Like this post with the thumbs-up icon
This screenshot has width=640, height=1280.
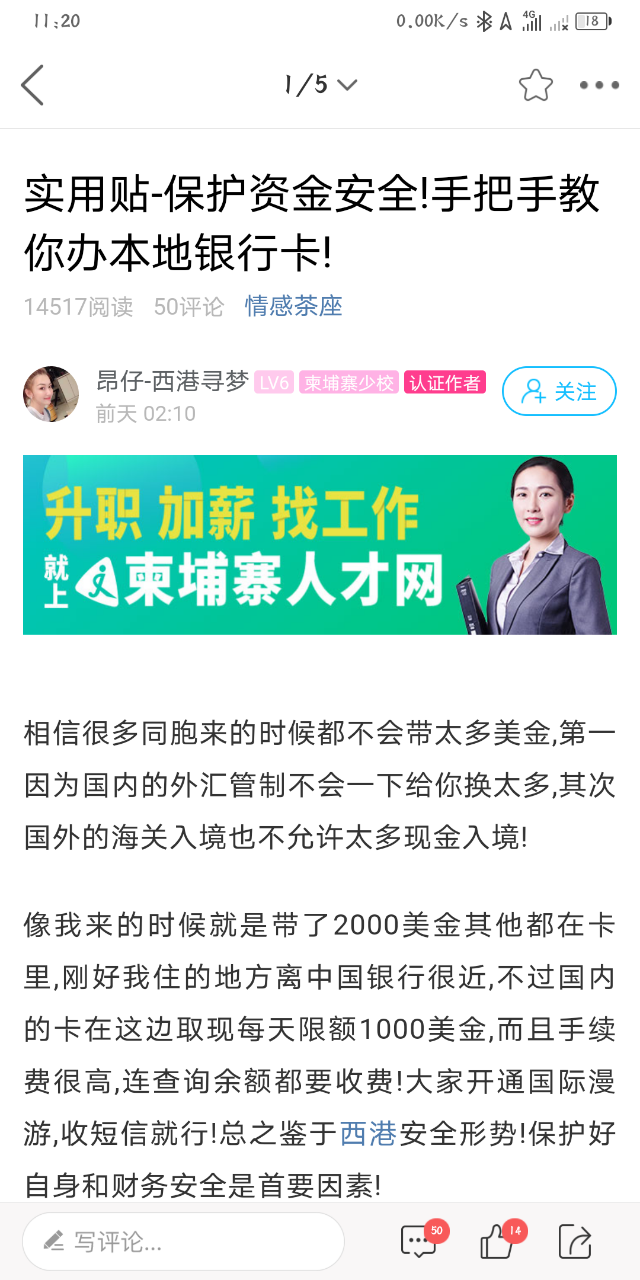tap(497, 1242)
